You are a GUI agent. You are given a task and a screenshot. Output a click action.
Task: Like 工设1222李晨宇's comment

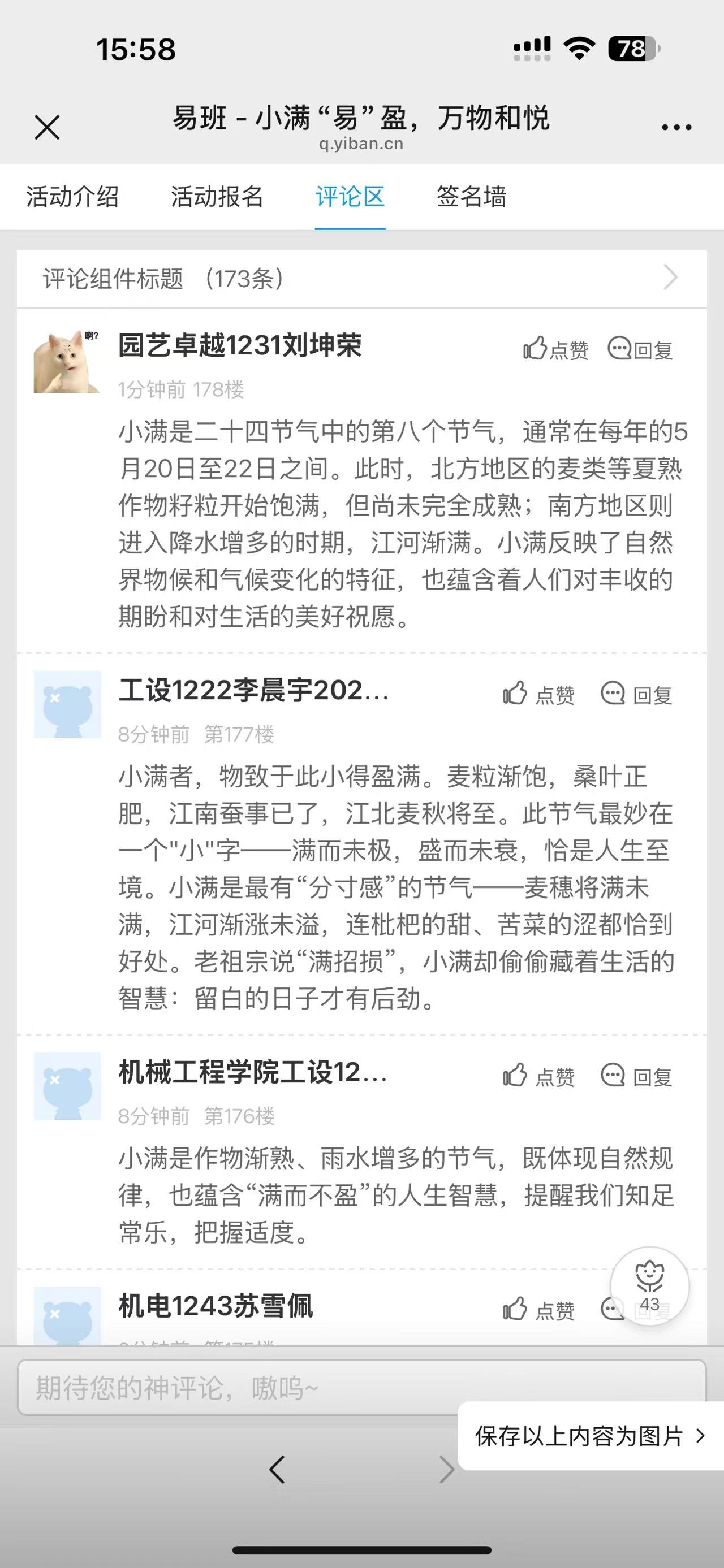[x=539, y=694]
